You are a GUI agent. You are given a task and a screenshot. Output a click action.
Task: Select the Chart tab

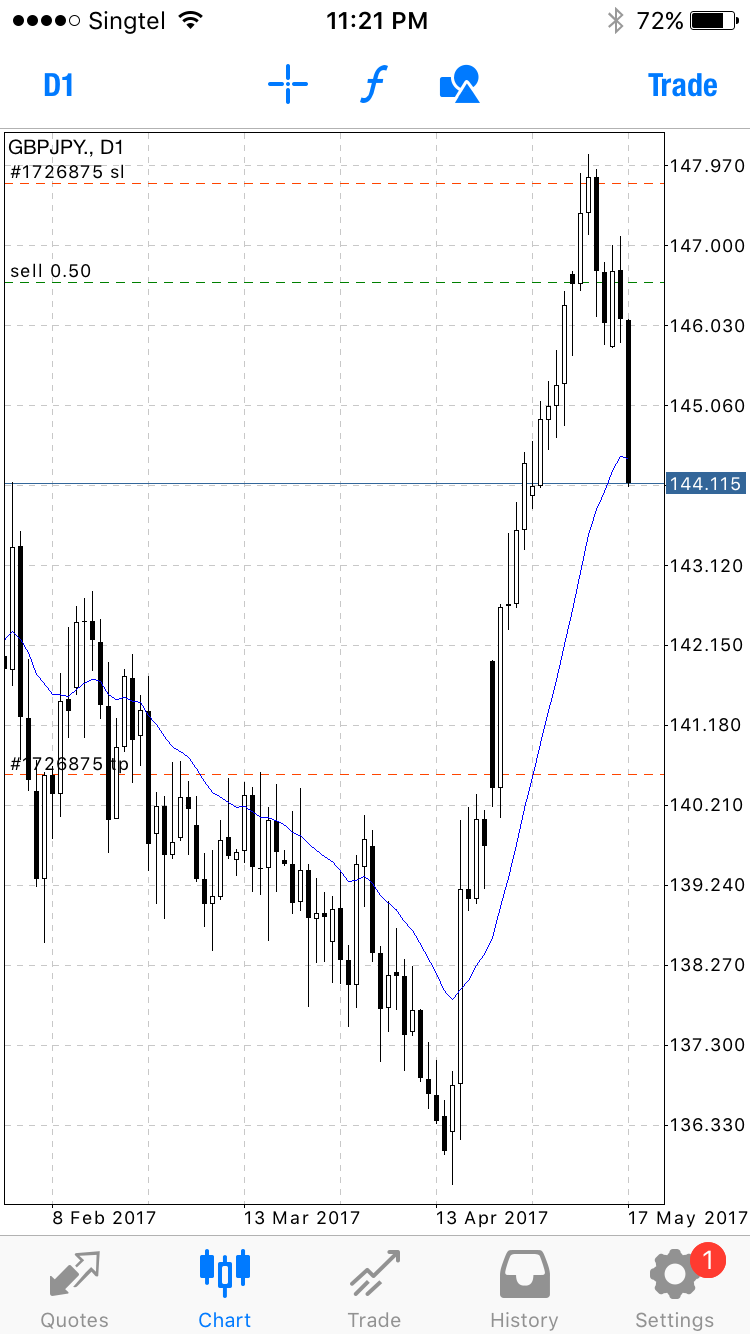[224, 1288]
